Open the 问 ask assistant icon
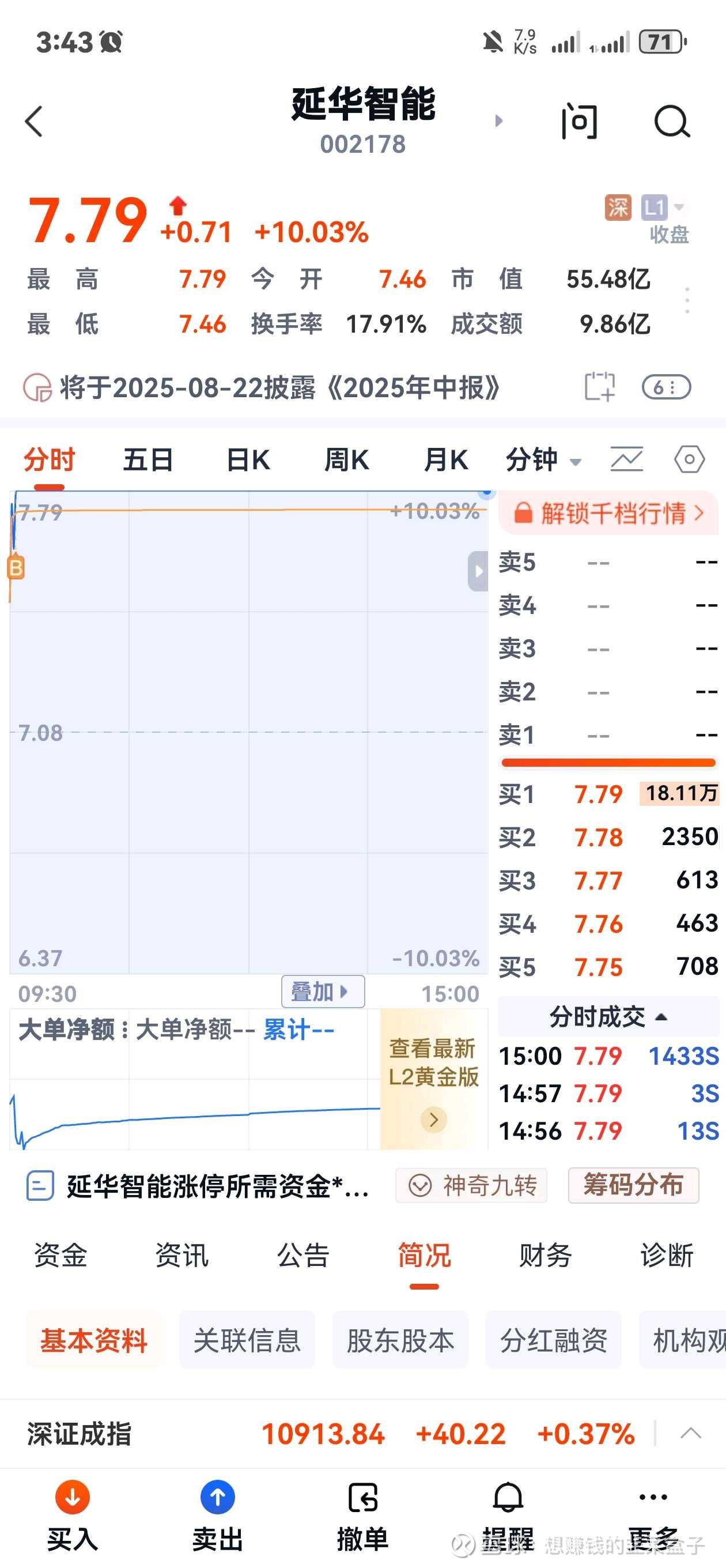The image size is (726, 1568). pyautogui.click(x=578, y=121)
